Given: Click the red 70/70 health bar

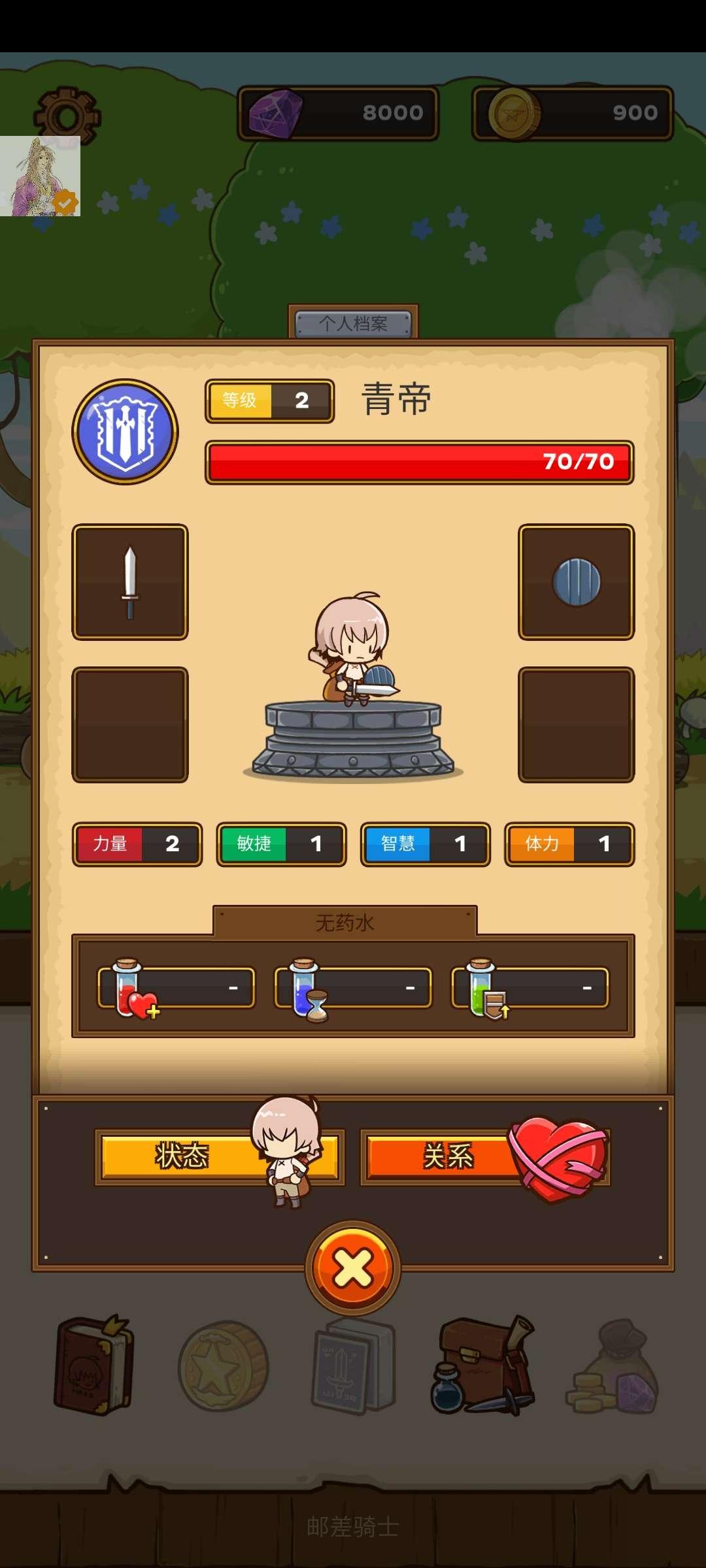Looking at the screenshot, I should [x=418, y=462].
